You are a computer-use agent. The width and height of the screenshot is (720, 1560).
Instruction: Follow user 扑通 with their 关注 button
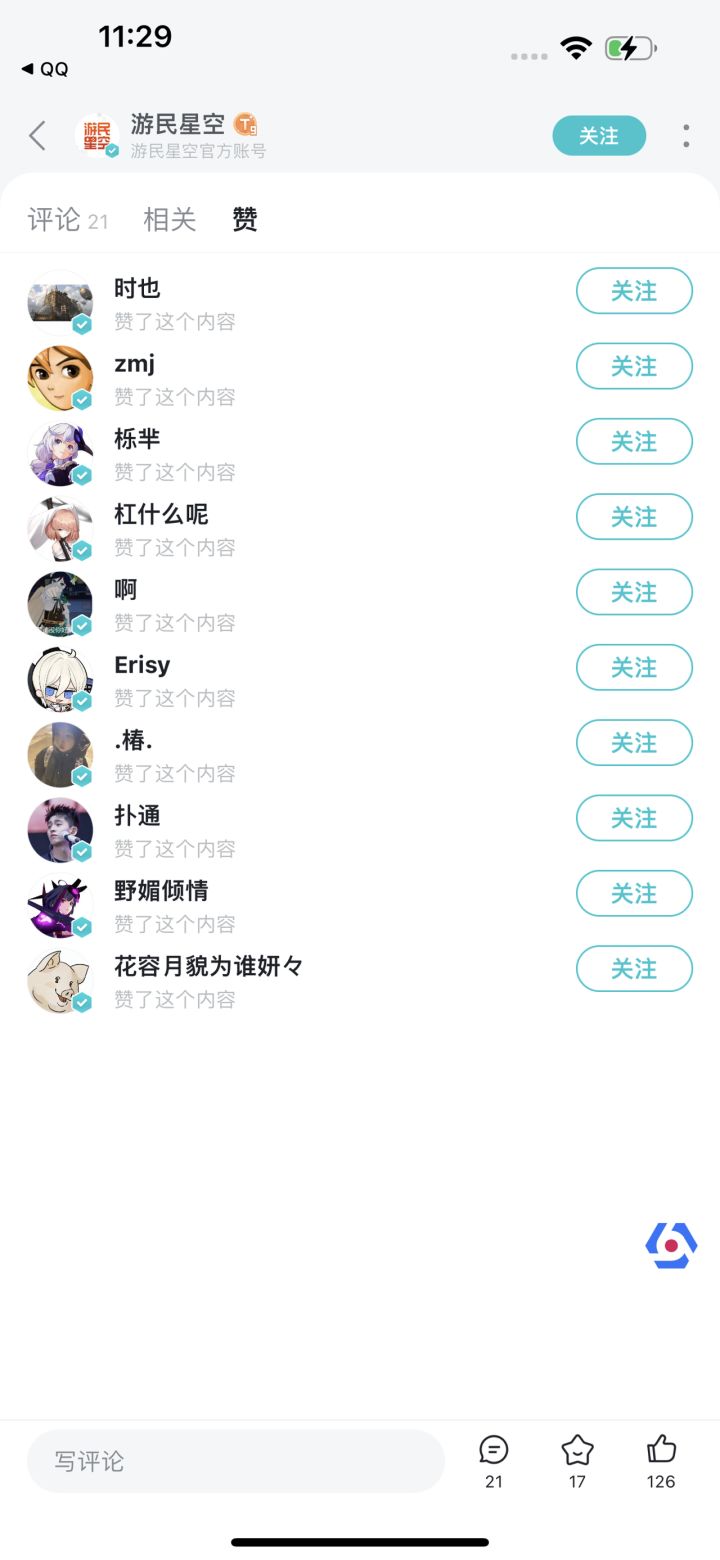[634, 817]
